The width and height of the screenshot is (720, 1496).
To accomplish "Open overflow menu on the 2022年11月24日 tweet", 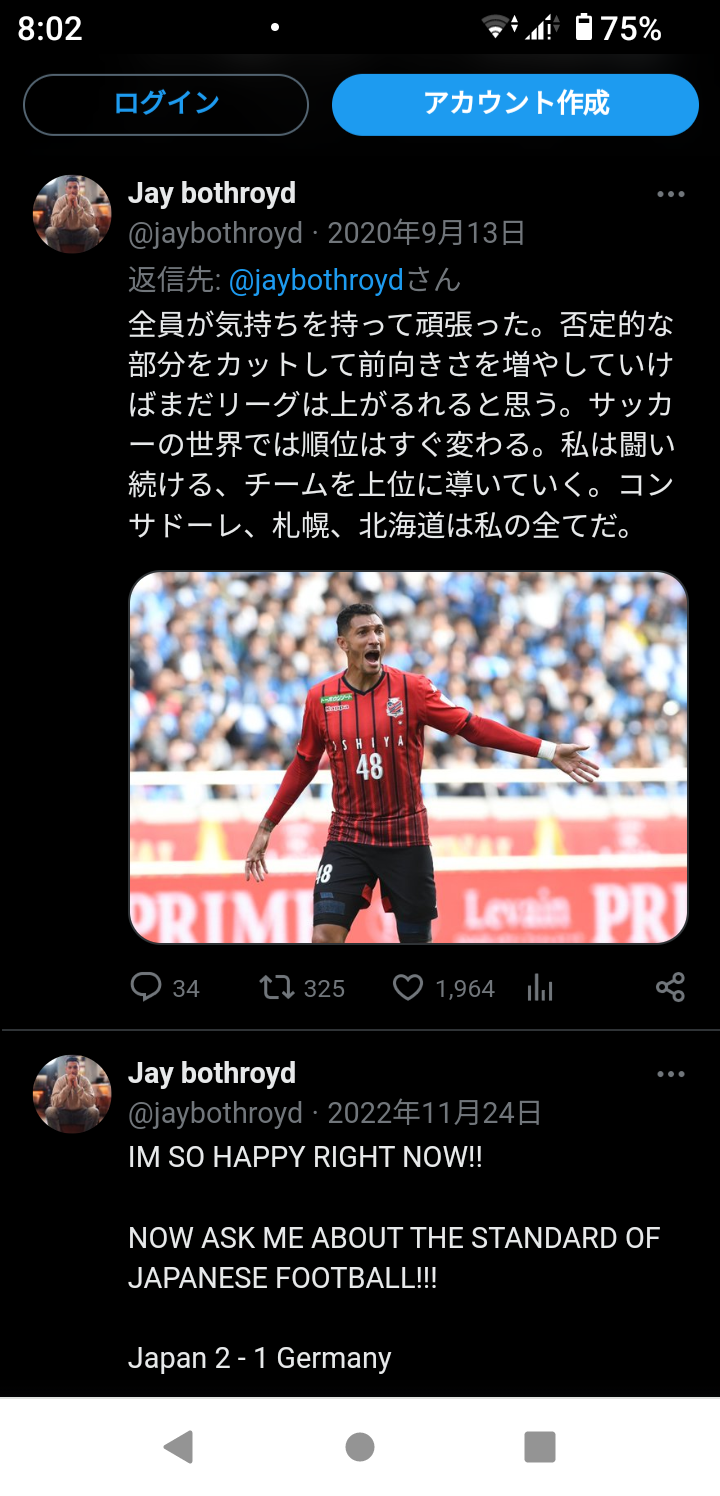I will (x=671, y=1074).
